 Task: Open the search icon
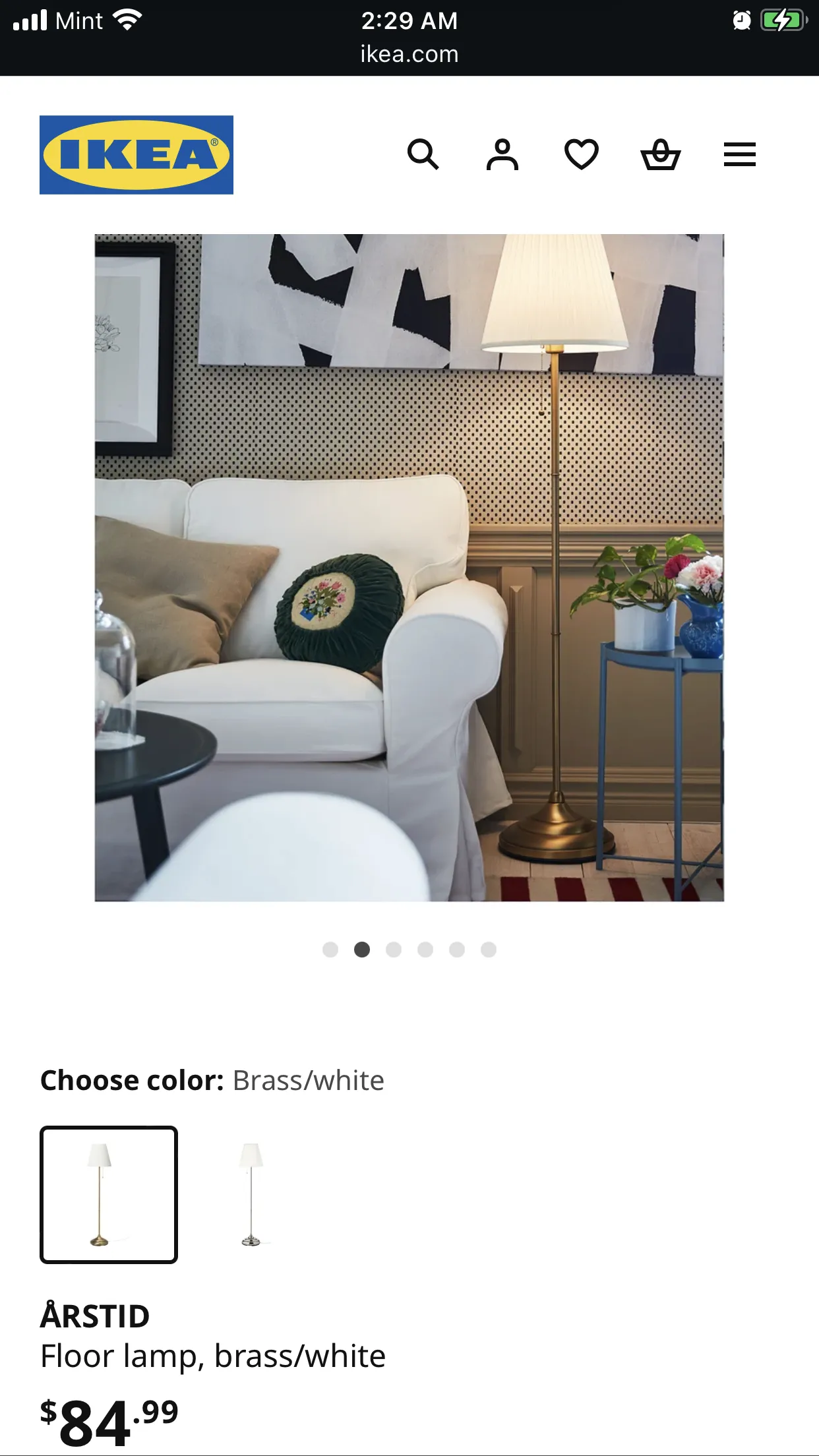[x=423, y=155]
